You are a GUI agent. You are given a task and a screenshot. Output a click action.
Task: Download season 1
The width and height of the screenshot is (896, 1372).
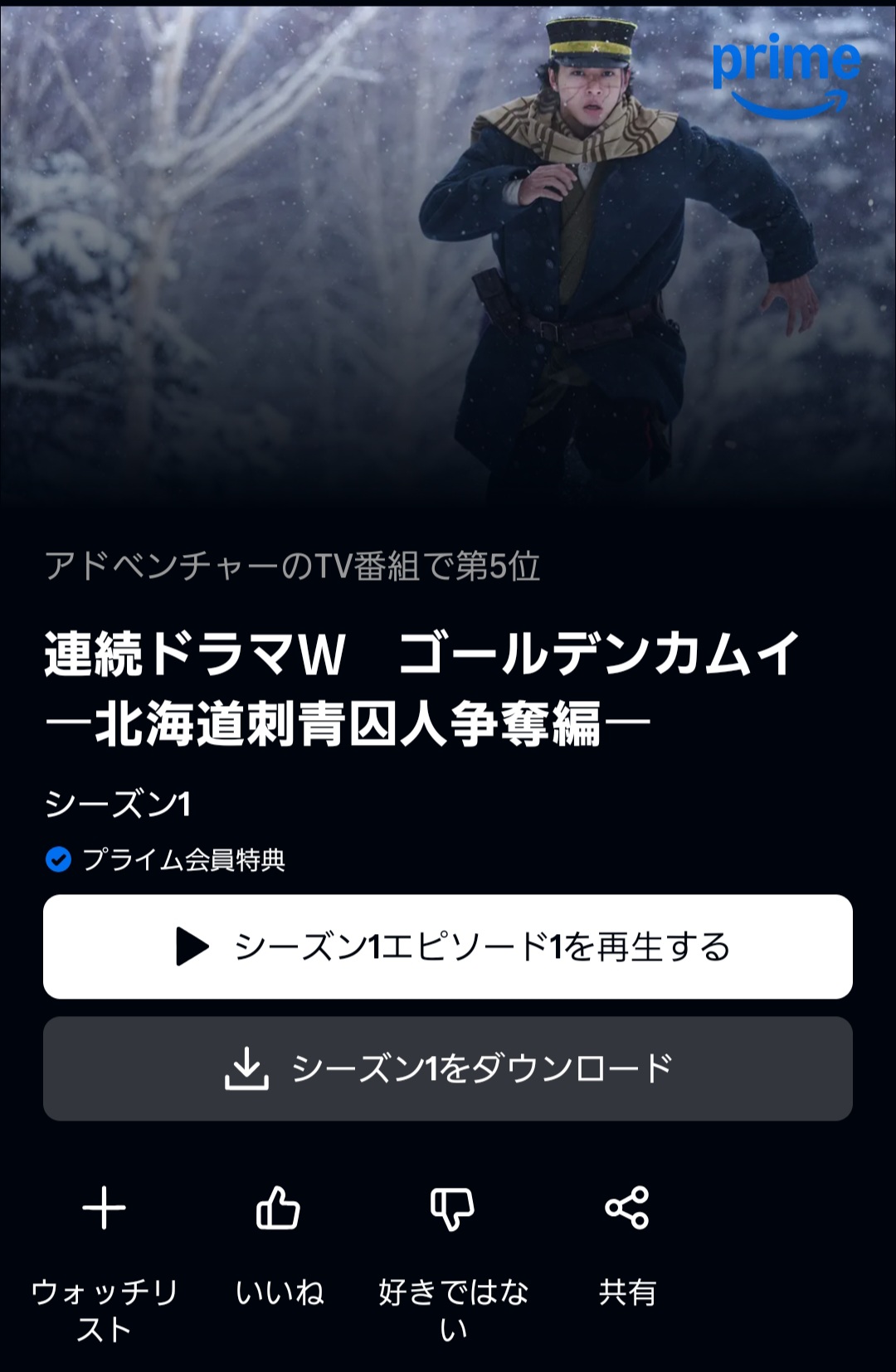pos(448,1068)
